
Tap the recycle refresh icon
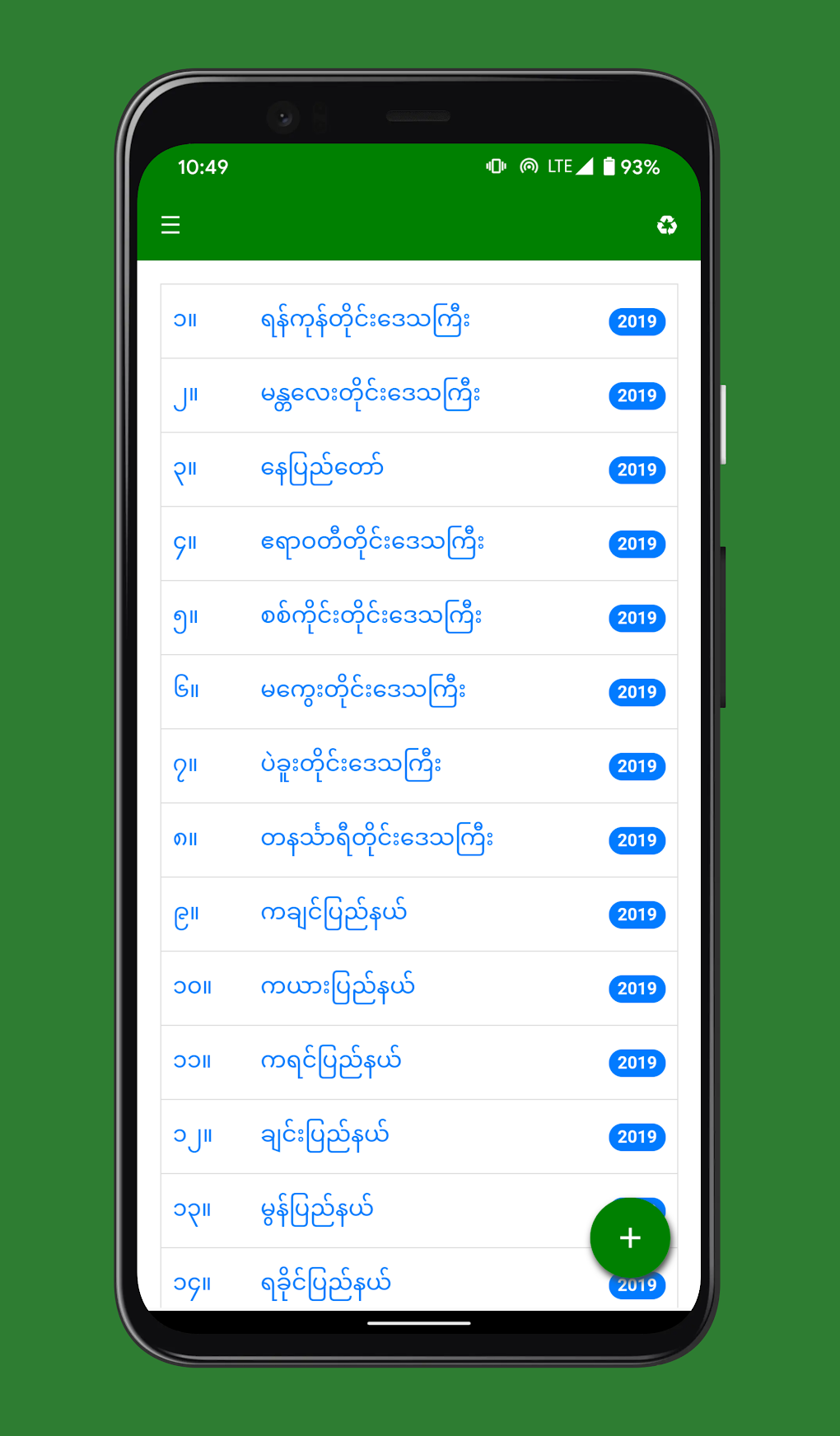667,225
